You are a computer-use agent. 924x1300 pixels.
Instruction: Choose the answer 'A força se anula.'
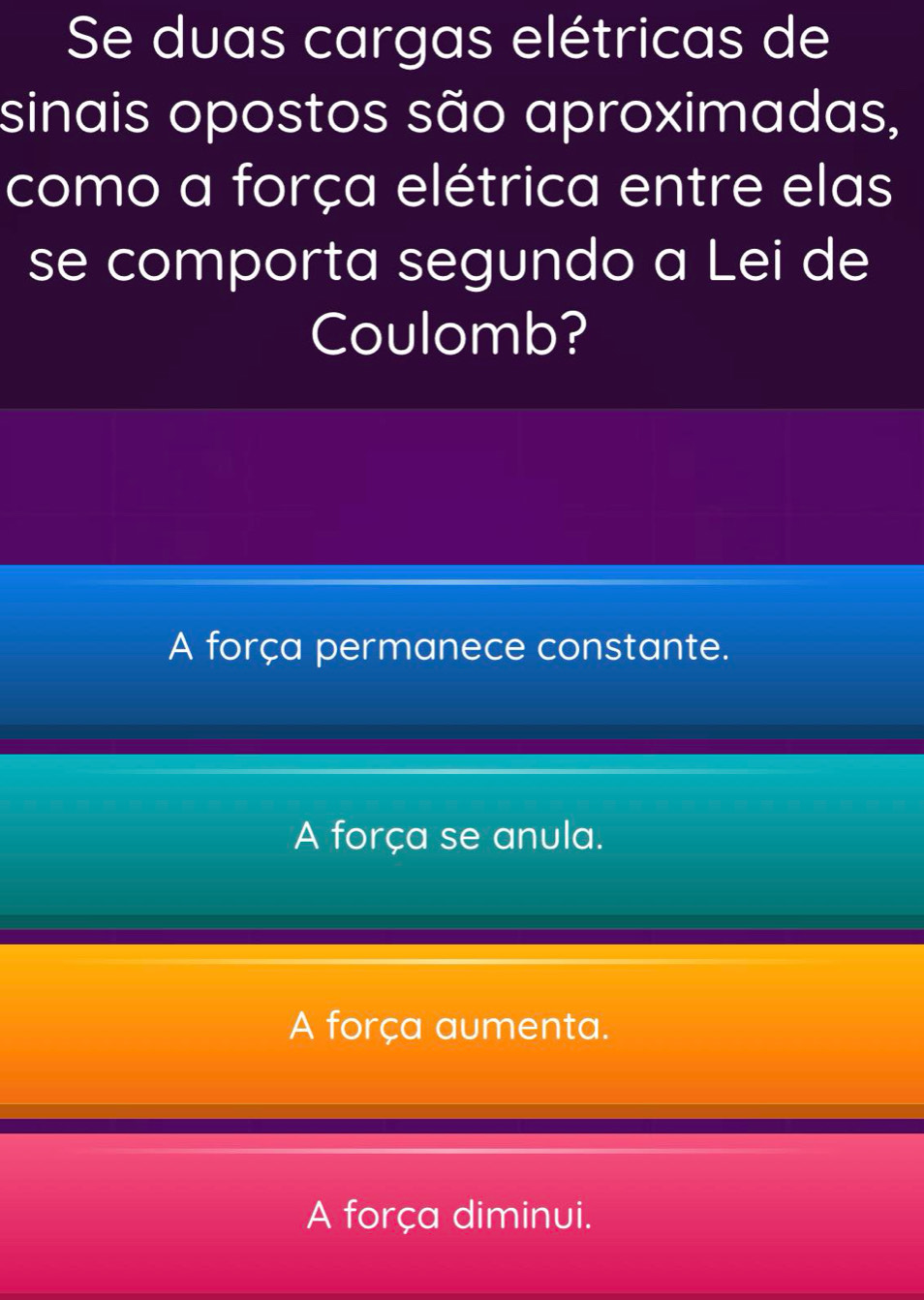tap(449, 835)
